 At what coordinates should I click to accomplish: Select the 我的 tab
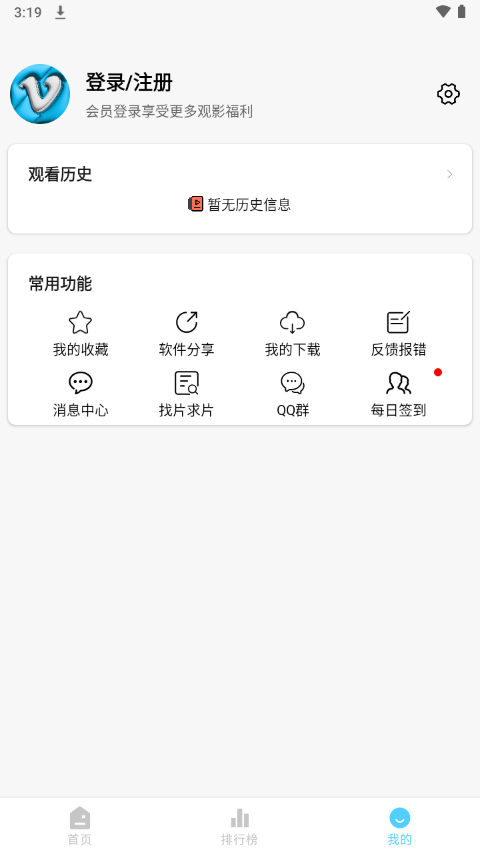399,826
